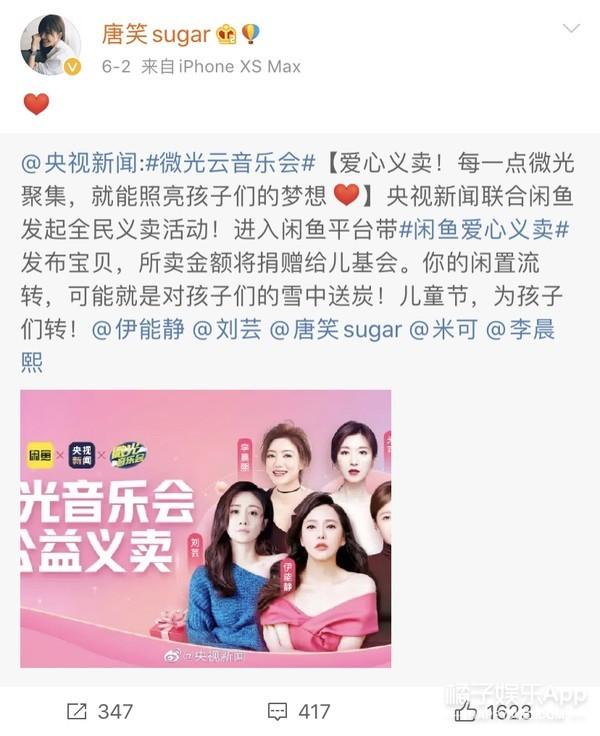The width and height of the screenshot is (600, 736).
Task: View the attached charity sale poster image
Action: point(206,528)
